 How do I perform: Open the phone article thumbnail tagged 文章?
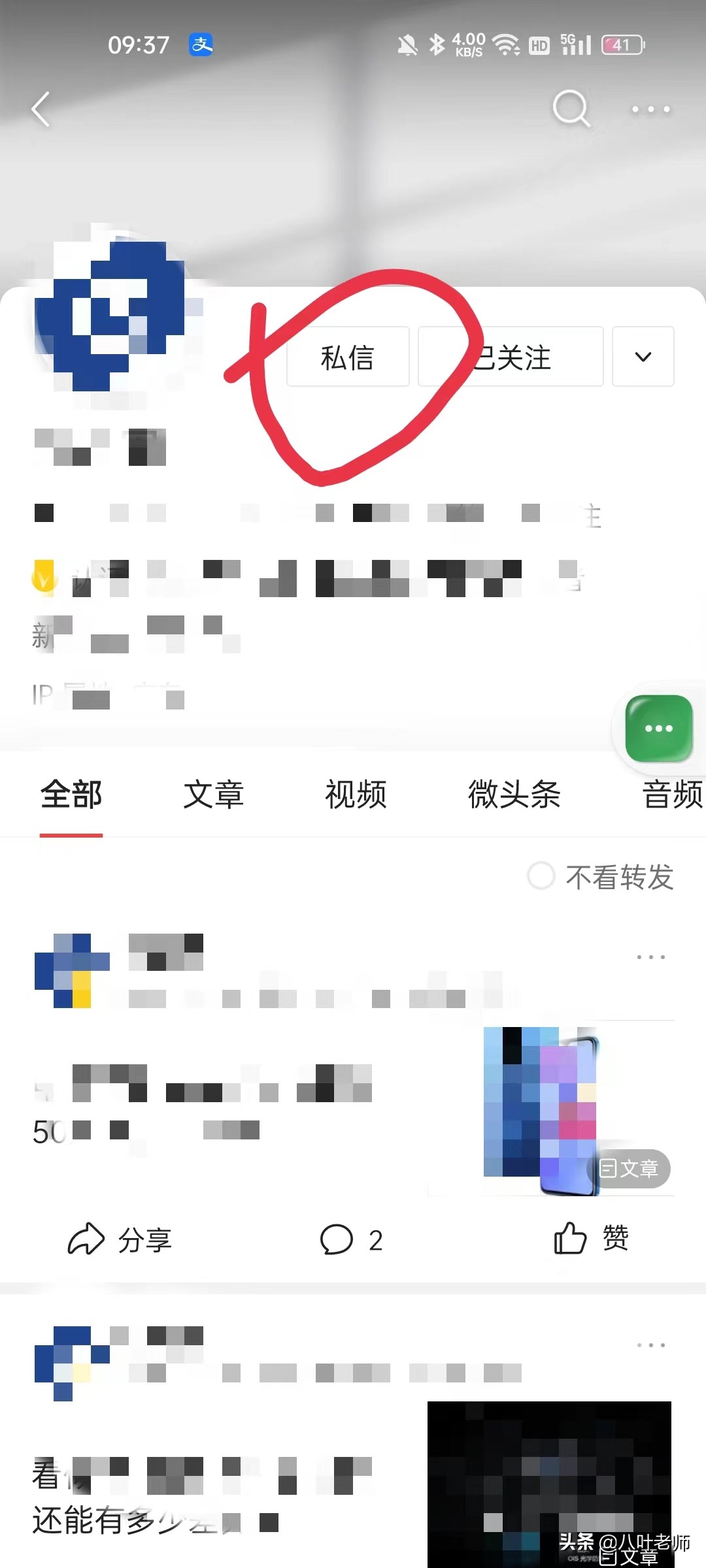579,1111
